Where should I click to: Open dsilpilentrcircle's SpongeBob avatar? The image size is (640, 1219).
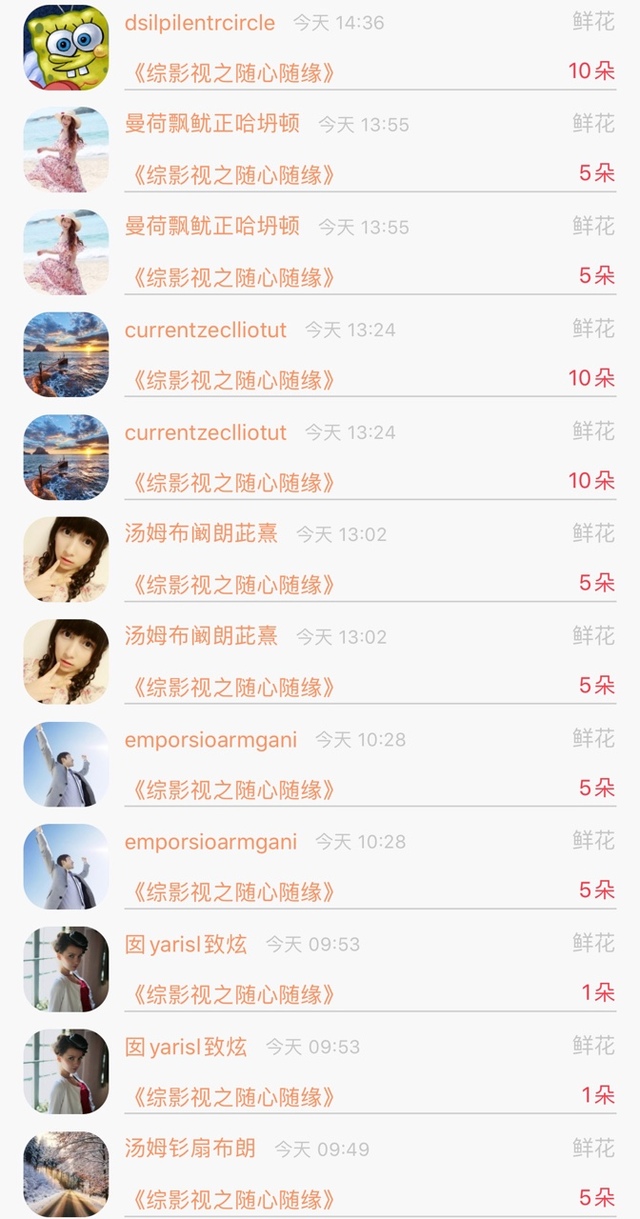pos(66,47)
